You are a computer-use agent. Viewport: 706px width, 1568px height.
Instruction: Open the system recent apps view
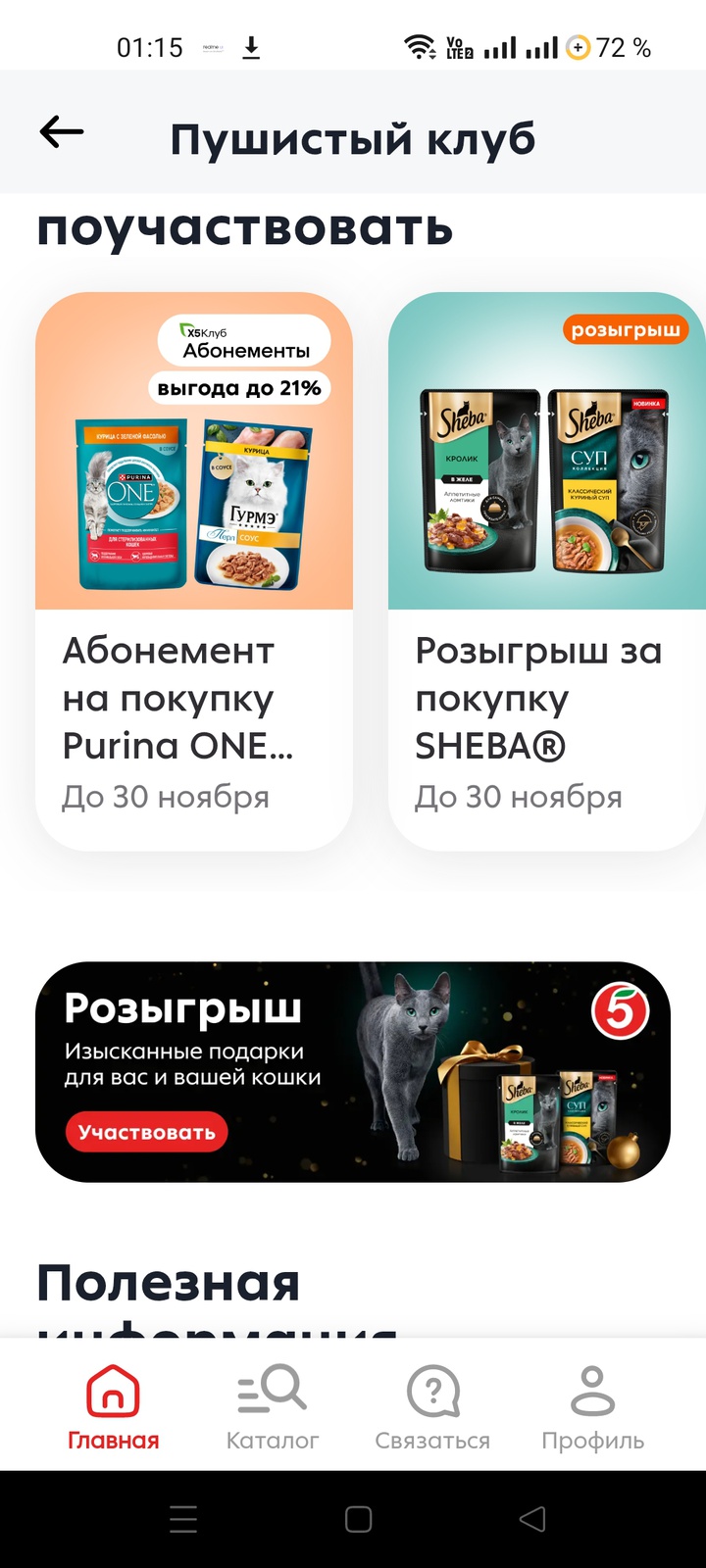click(183, 1519)
